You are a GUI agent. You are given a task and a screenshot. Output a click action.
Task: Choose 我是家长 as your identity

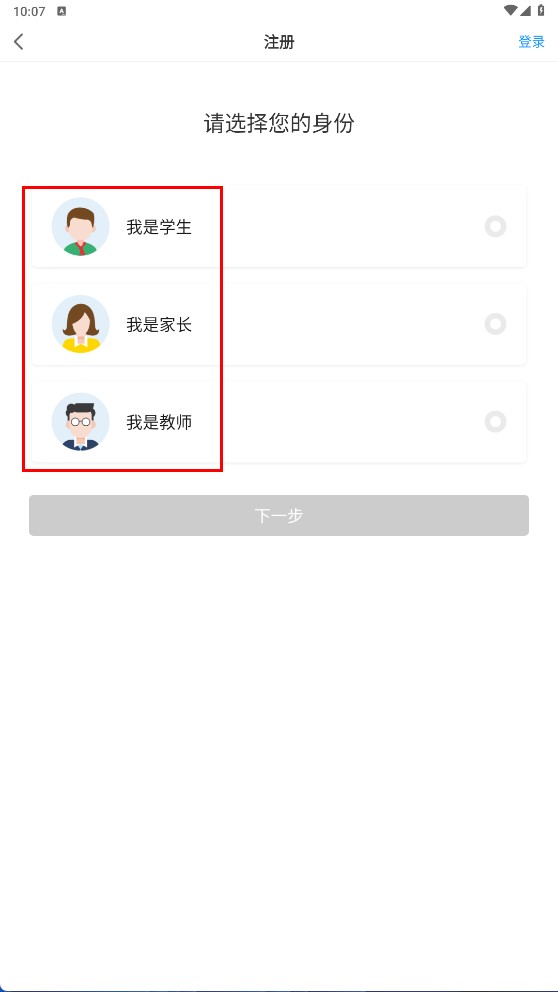278,325
